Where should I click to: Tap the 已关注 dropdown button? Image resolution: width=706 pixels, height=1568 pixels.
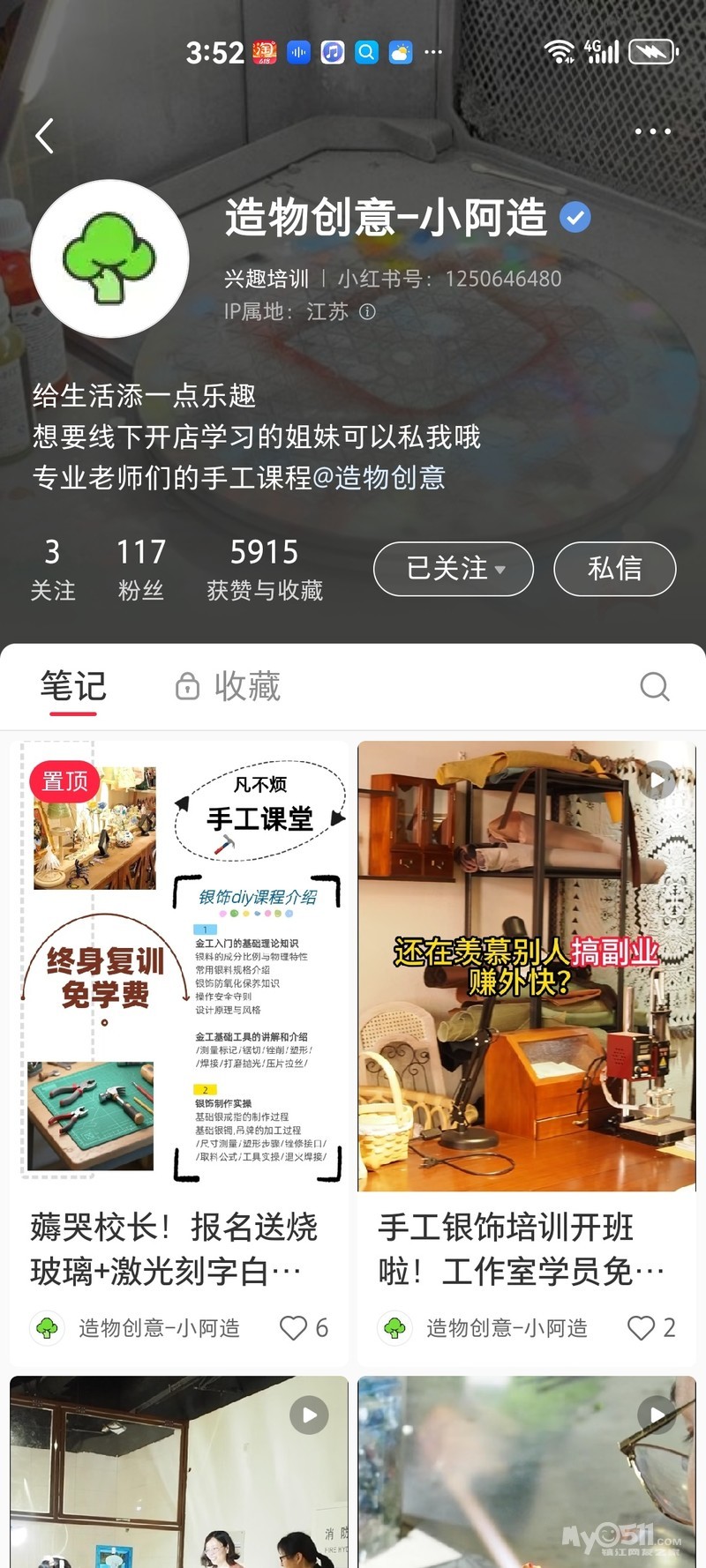454,569
